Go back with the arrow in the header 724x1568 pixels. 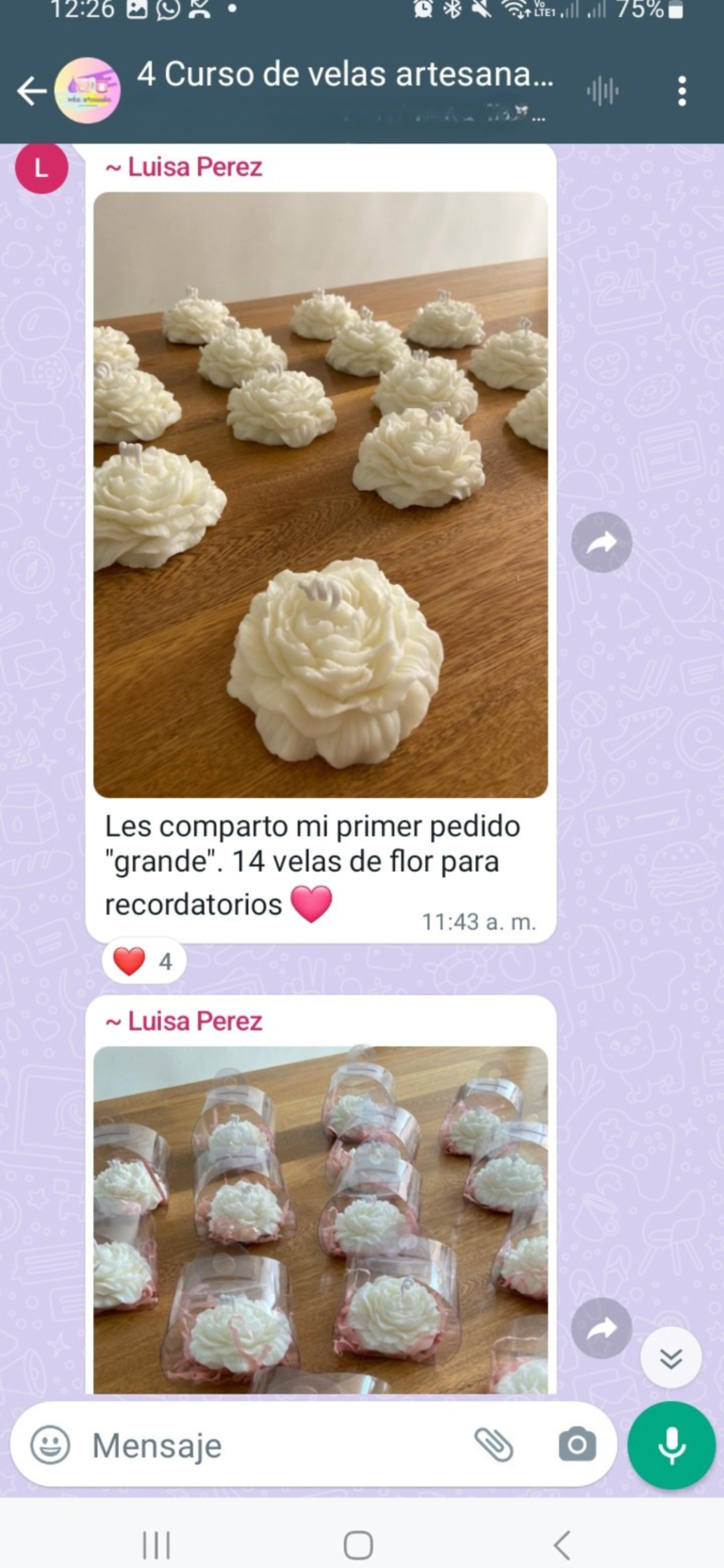tap(31, 90)
